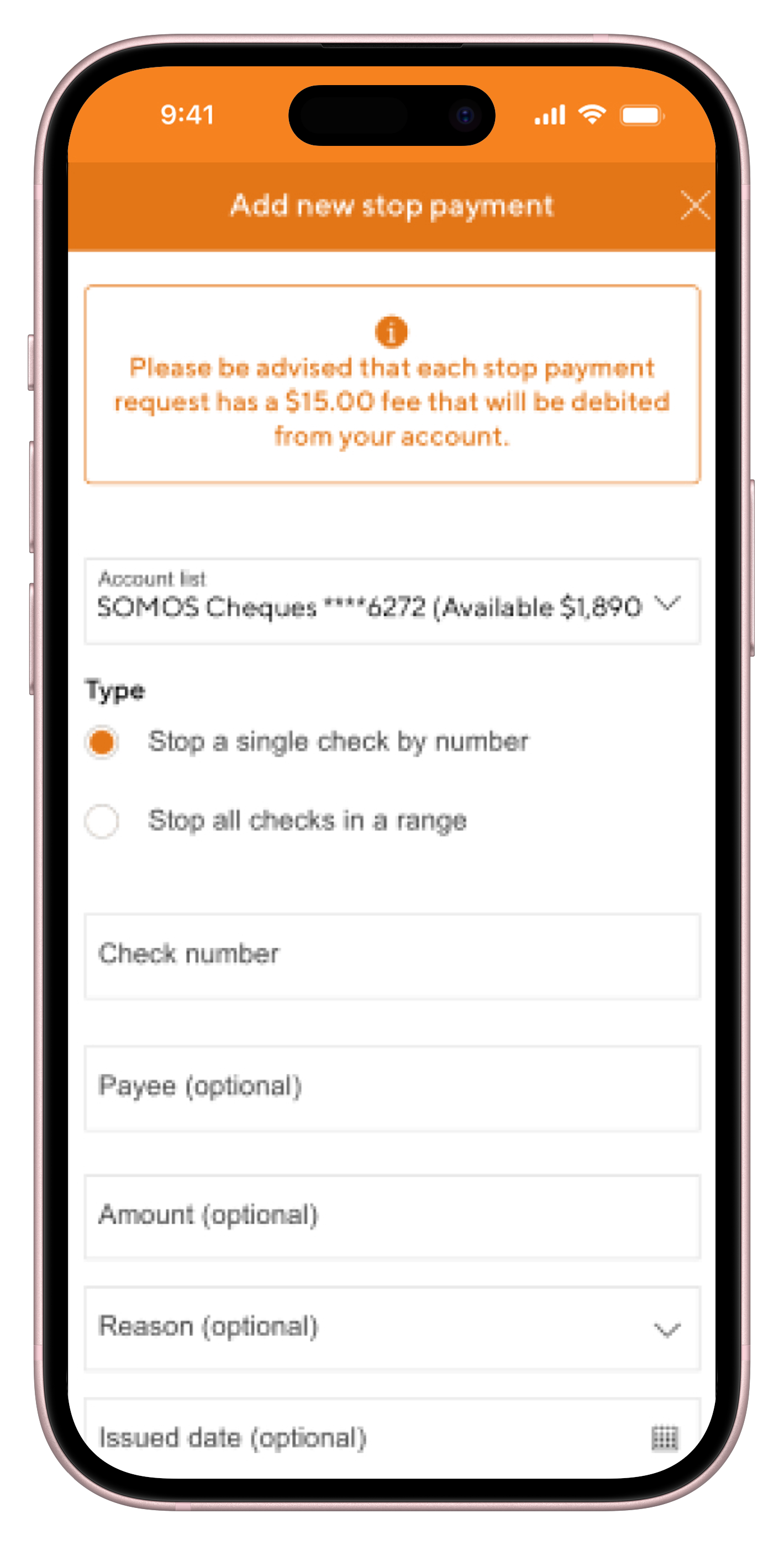Image resolution: width=784 pixels, height=1545 pixels.
Task: Tap the Payee (optional) field
Action: (392, 1088)
